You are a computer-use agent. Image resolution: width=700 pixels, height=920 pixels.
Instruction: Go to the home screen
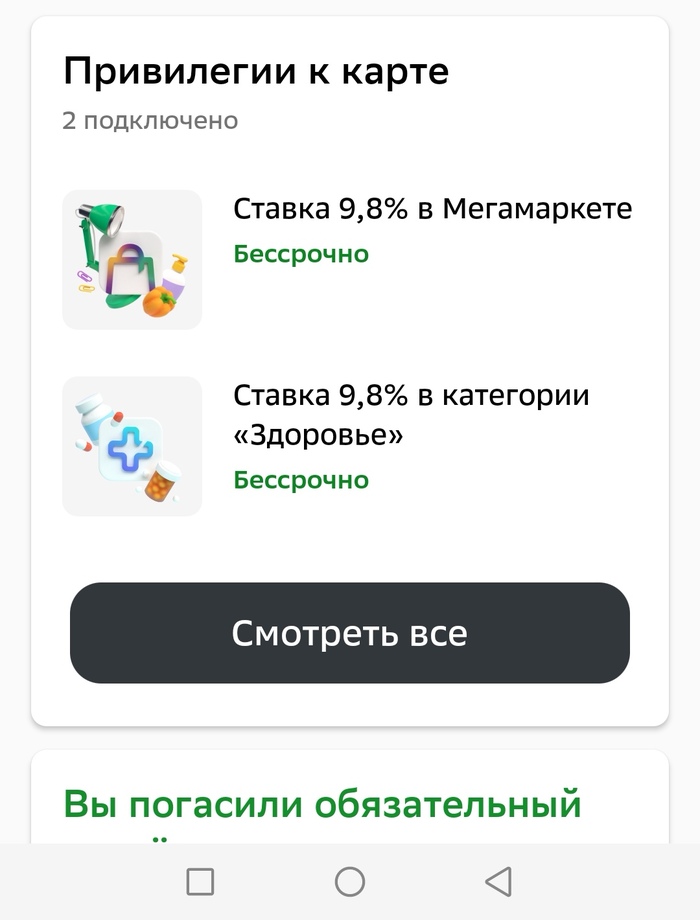point(350,881)
